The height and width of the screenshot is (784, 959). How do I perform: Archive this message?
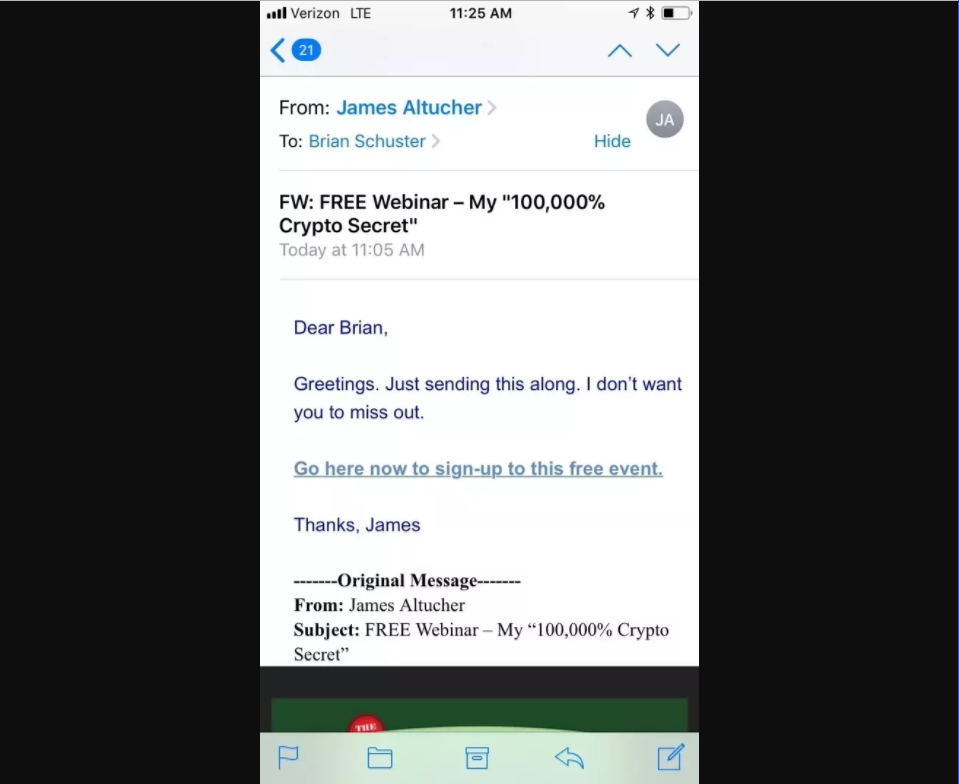(477, 757)
